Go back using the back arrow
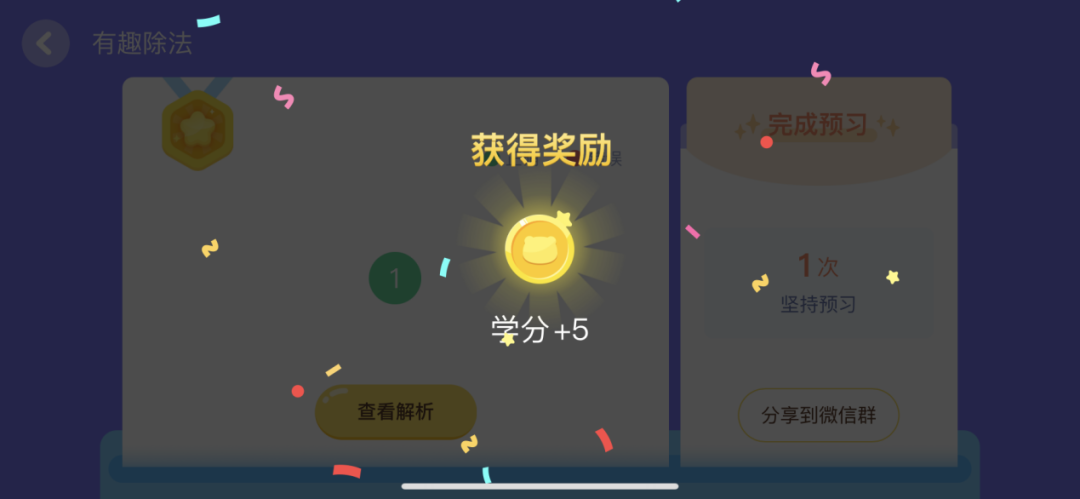 tap(45, 44)
